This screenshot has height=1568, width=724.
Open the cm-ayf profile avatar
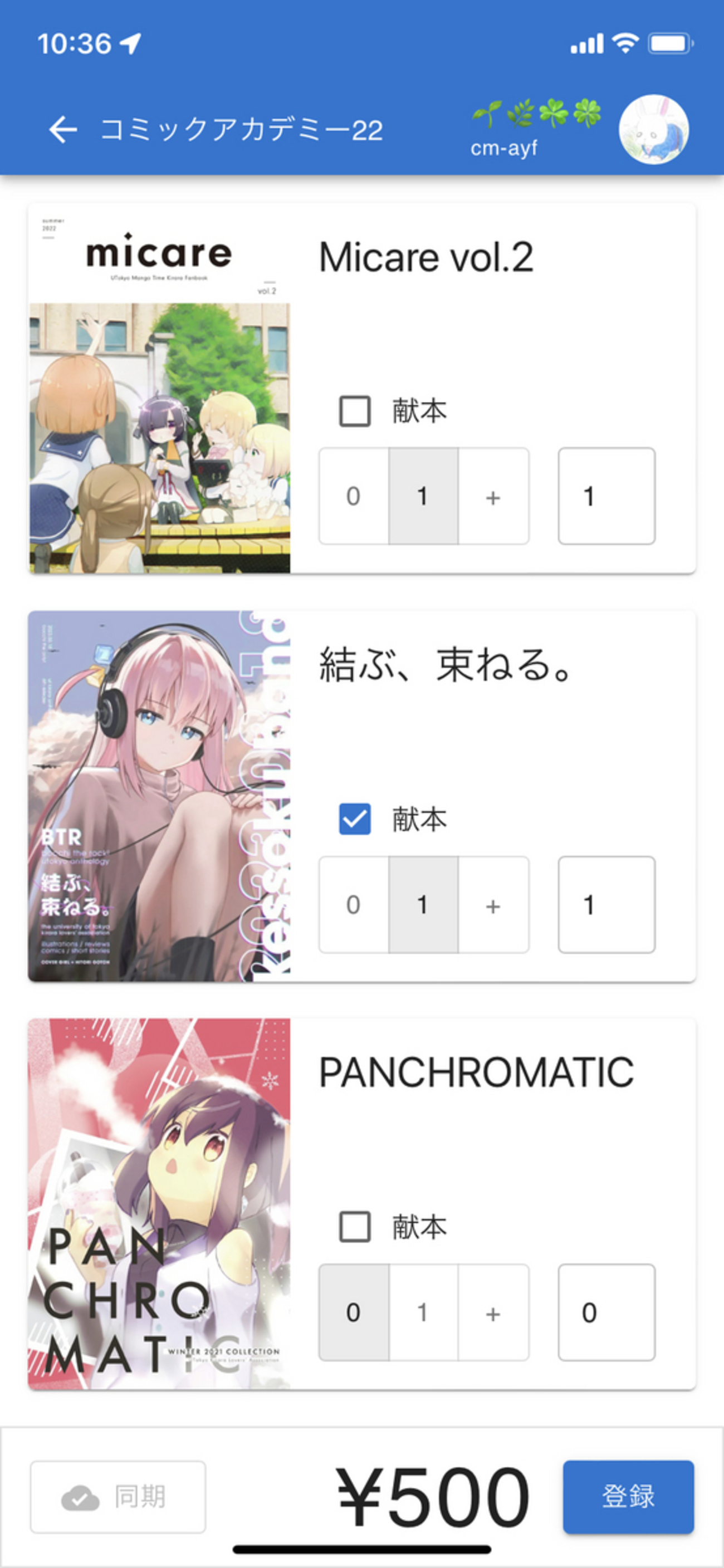(x=653, y=129)
